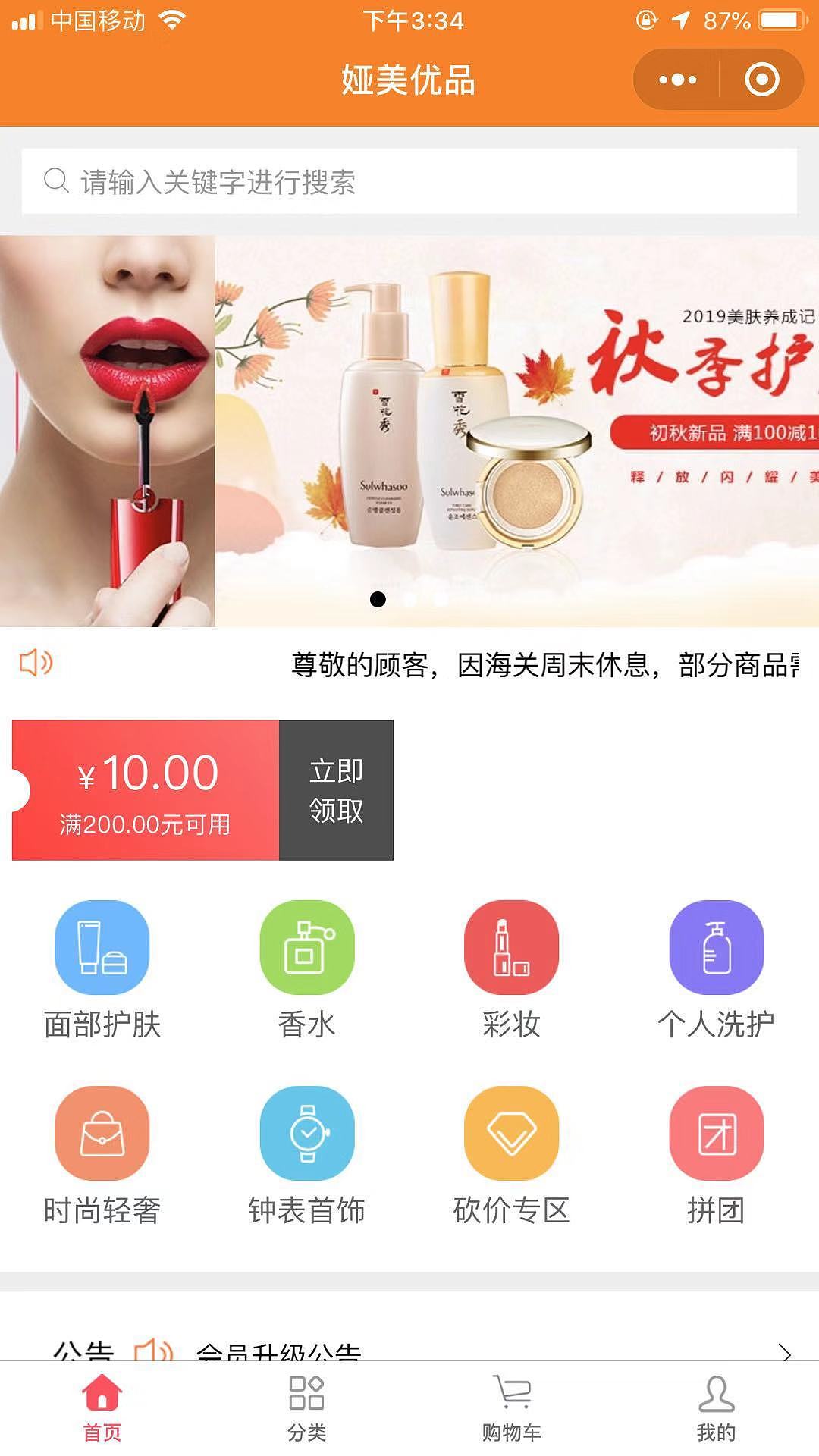This screenshot has width=819, height=1456.
Task: Open the 砍价专区 diamond category icon
Action: coord(511,1134)
